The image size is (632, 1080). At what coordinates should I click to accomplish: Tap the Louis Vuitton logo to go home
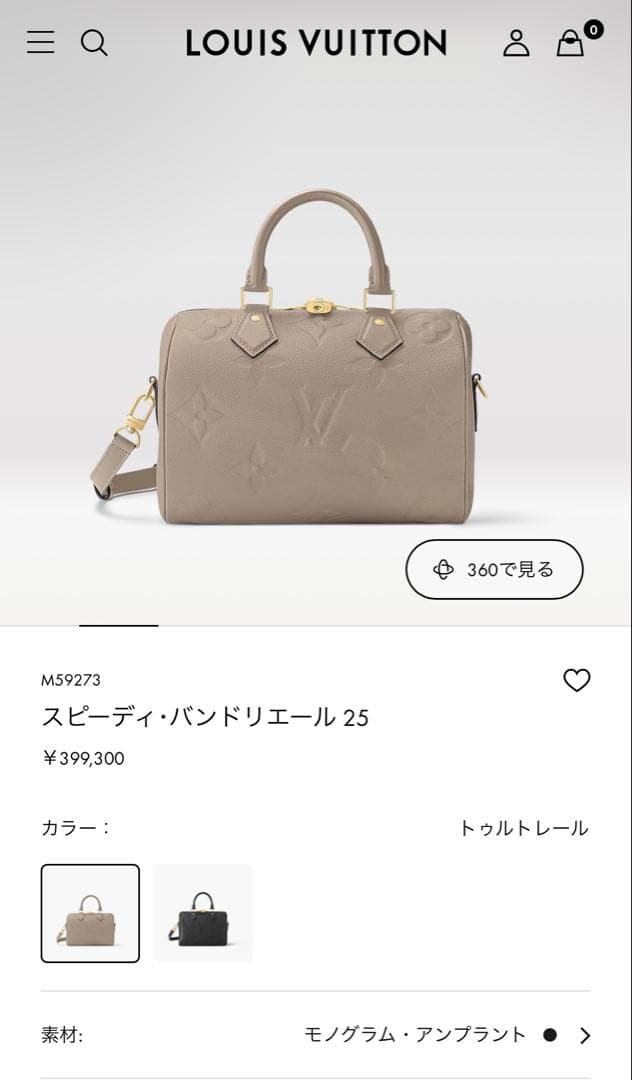tap(316, 42)
